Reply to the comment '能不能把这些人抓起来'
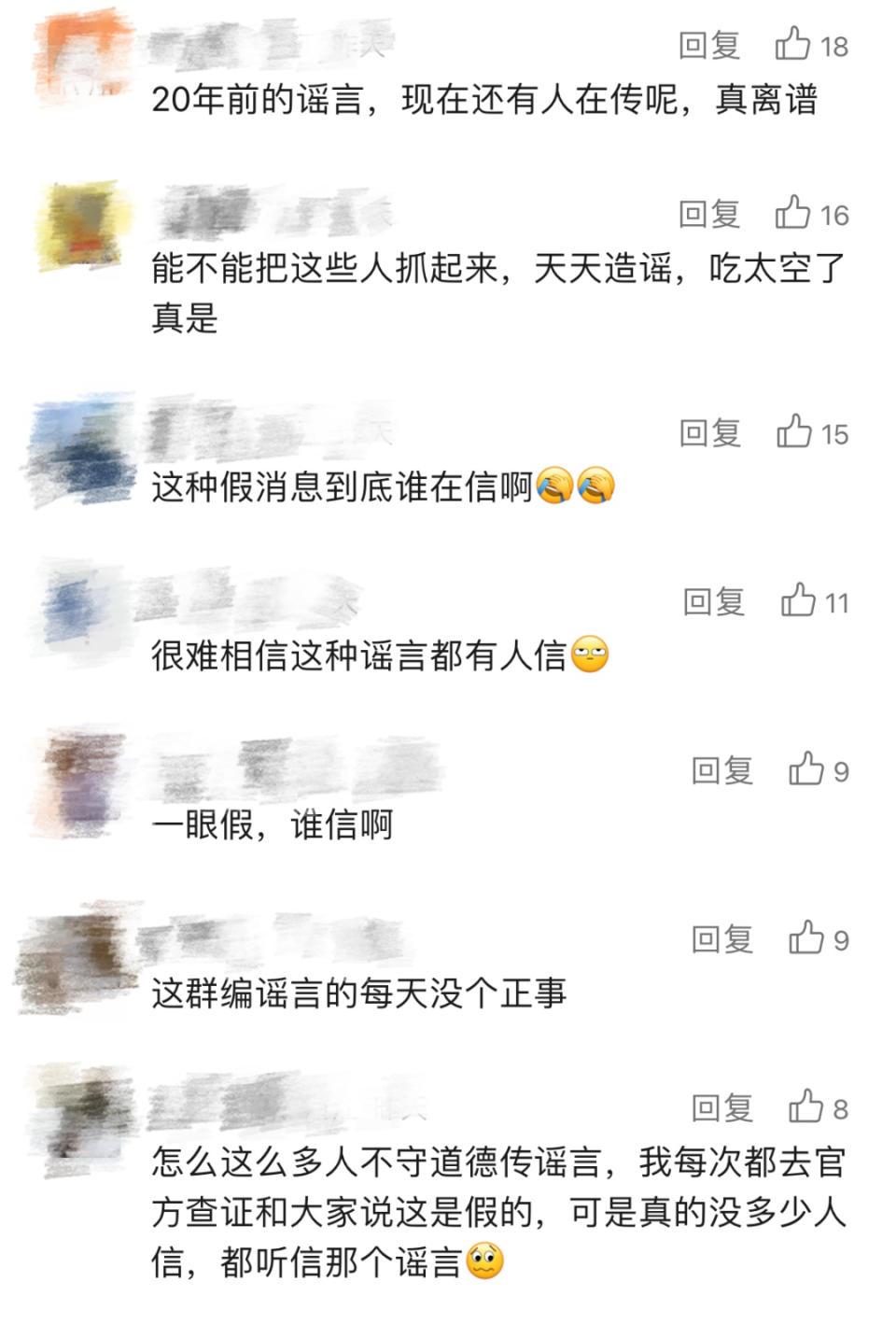 point(709,214)
